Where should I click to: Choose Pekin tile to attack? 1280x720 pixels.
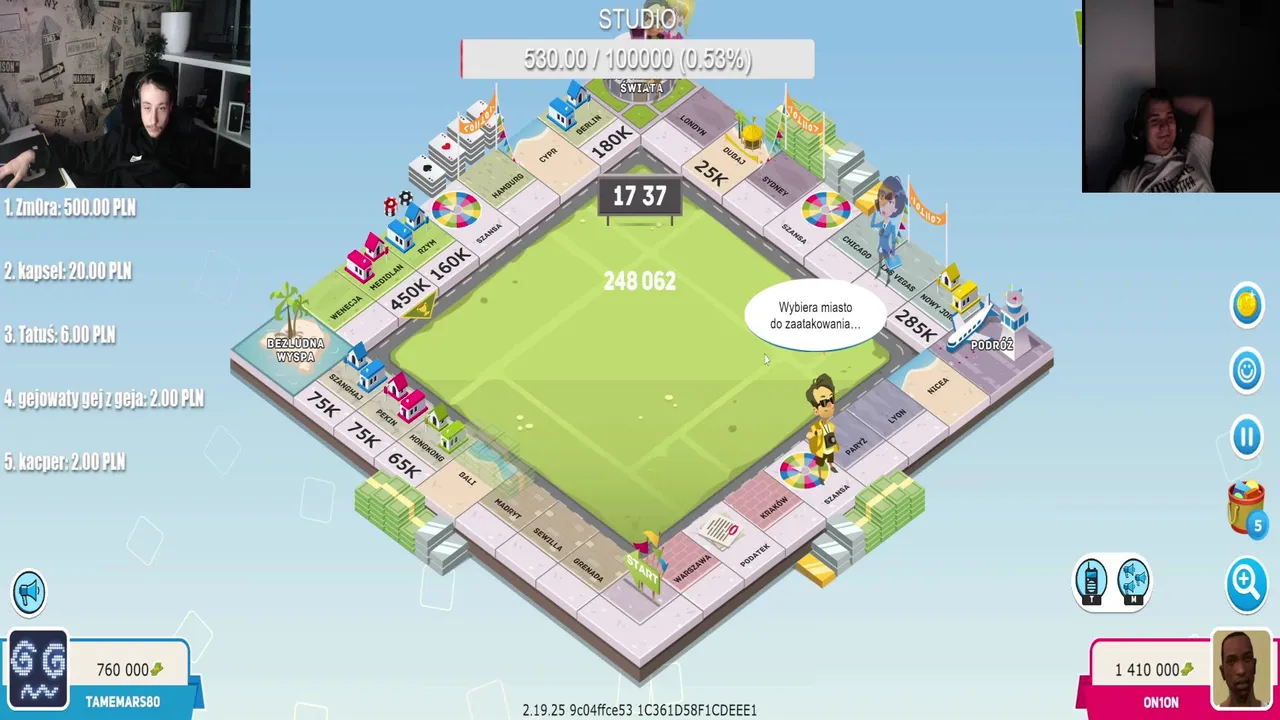pyautogui.click(x=388, y=414)
